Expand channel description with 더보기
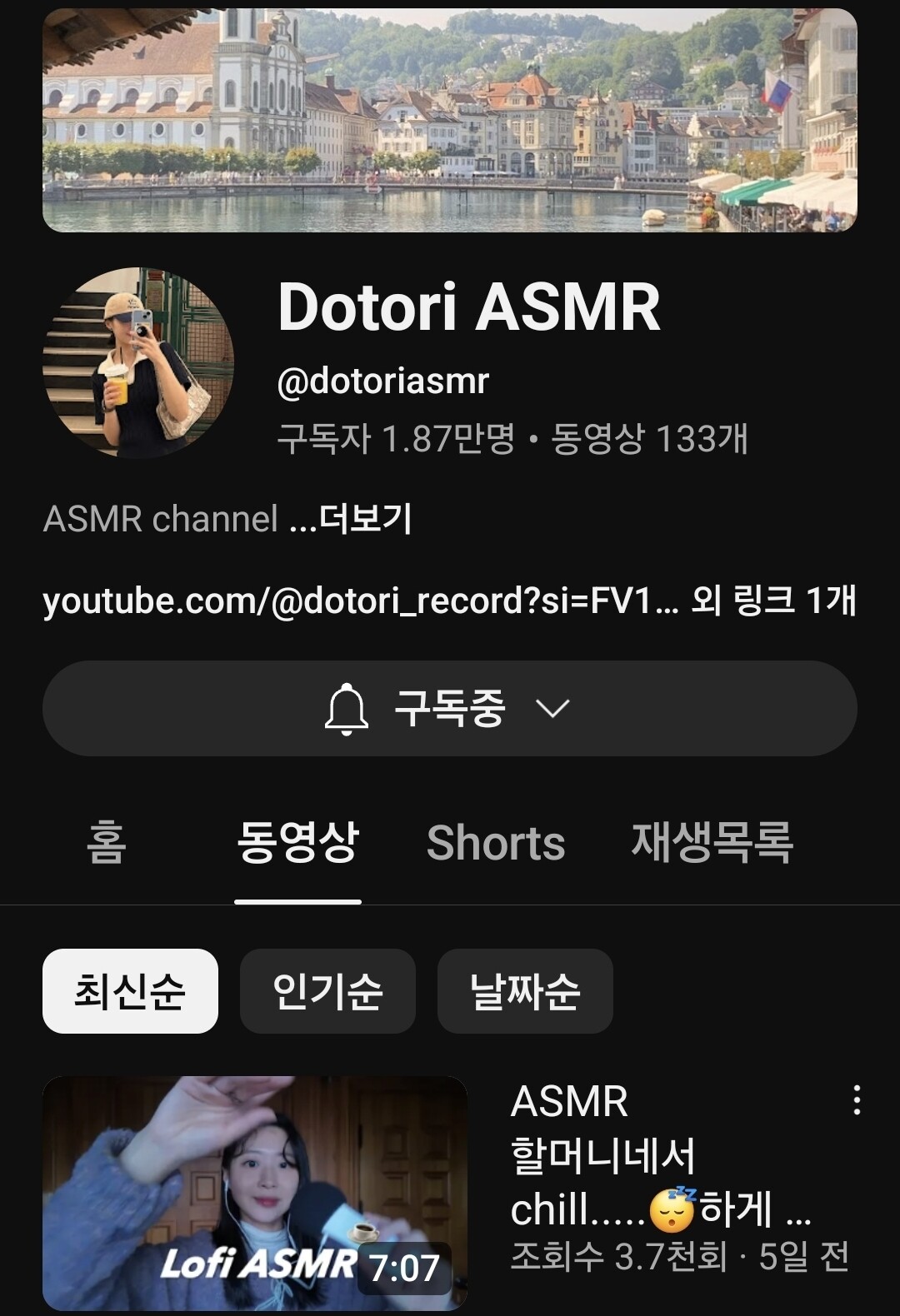This screenshot has height=1316, width=900. point(366,519)
